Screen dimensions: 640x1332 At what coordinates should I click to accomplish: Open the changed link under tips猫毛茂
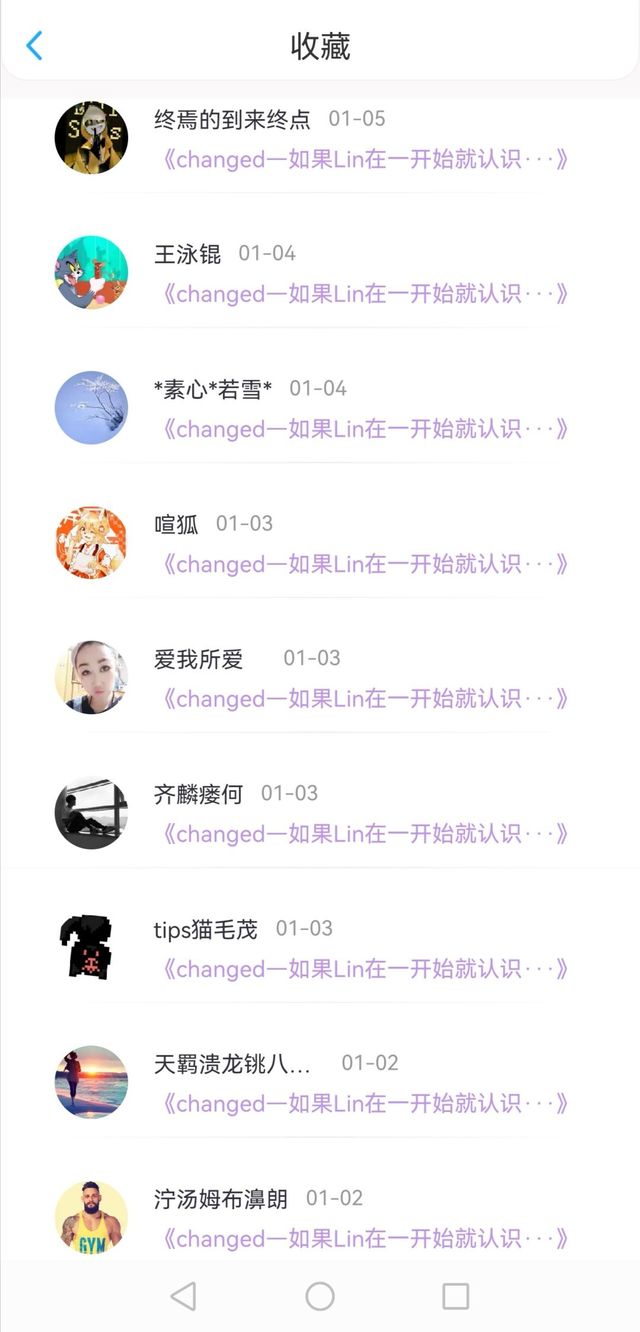364,969
